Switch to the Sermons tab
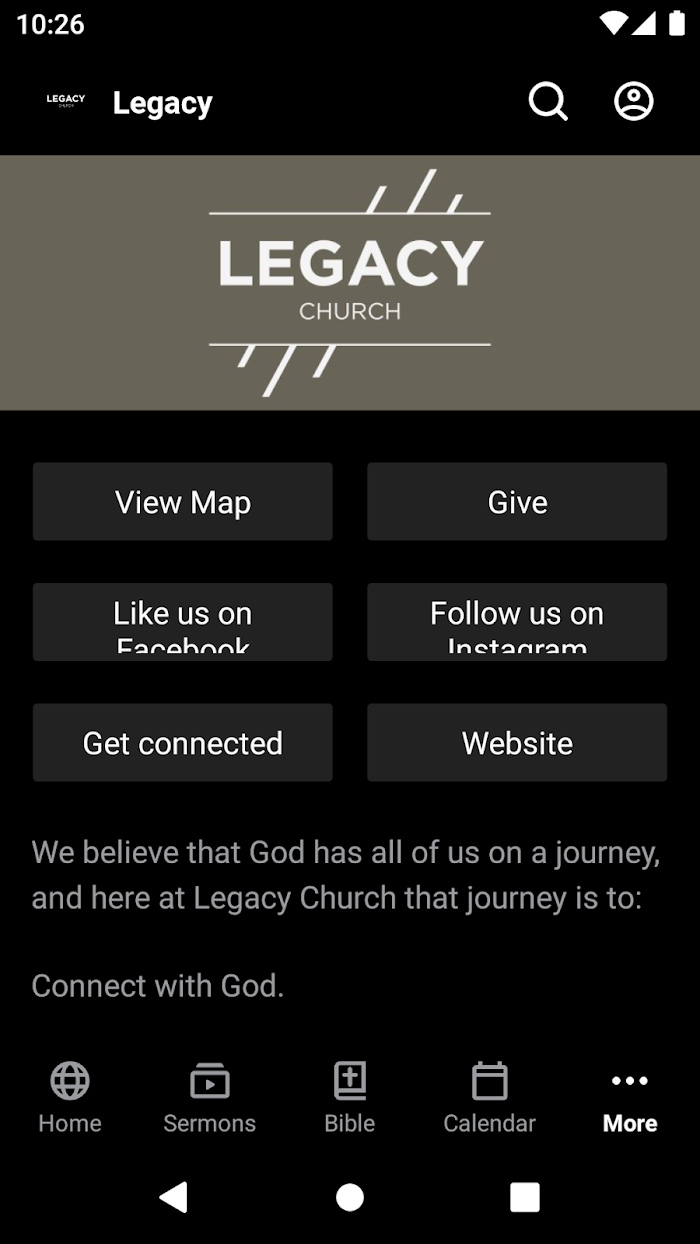This screenshot has width=700, height=1244. point(210,1098)
